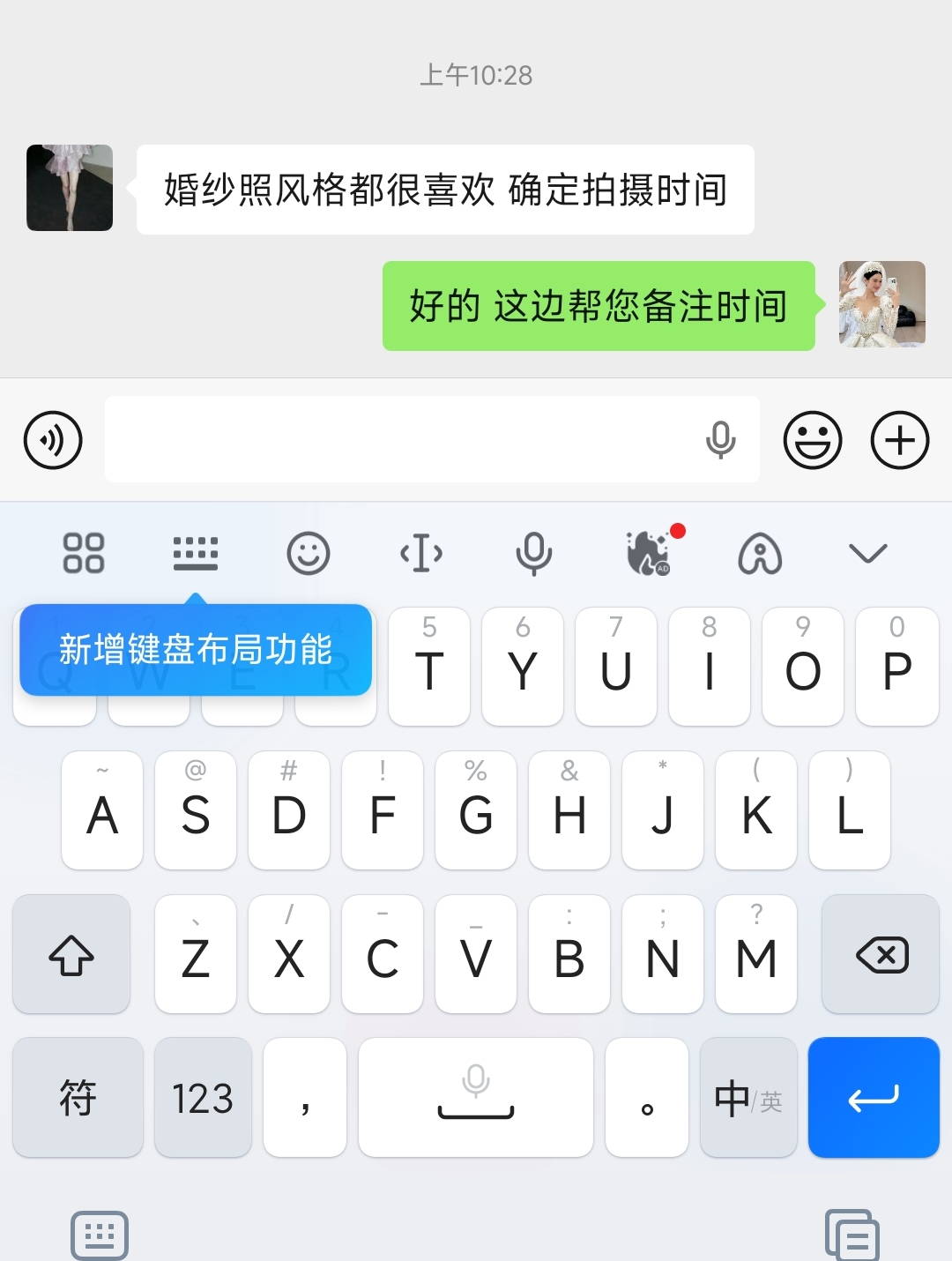Toggle 中/英 input language

[x=748, y=1098]
